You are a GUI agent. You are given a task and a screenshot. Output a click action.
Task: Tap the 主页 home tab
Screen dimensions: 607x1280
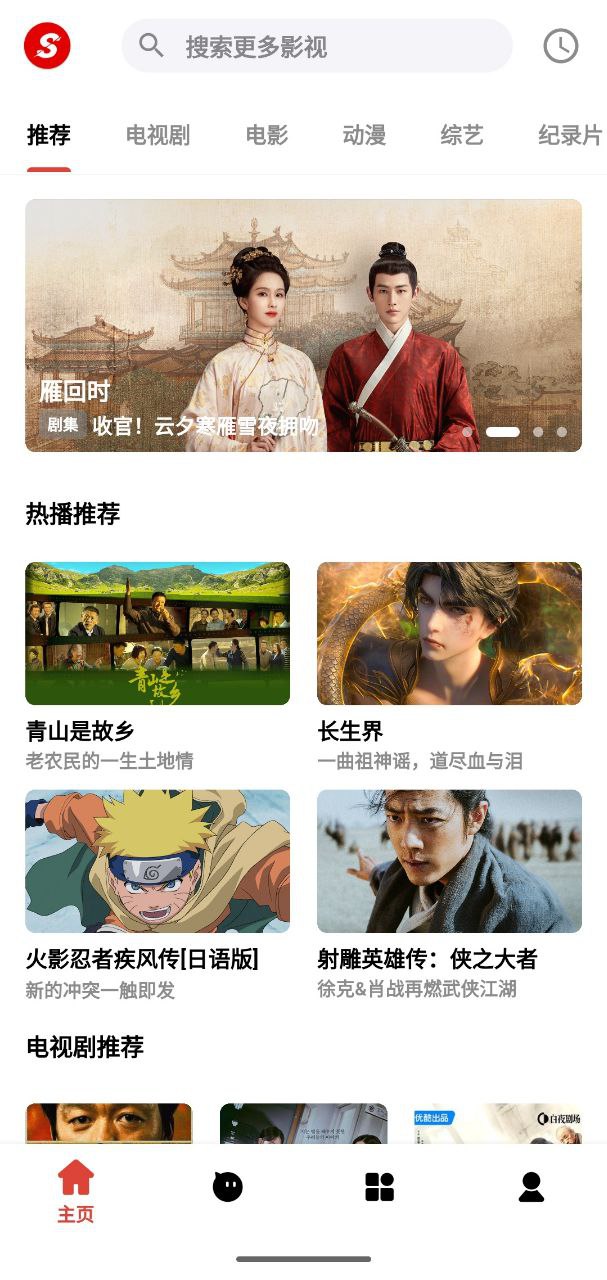76,1190
